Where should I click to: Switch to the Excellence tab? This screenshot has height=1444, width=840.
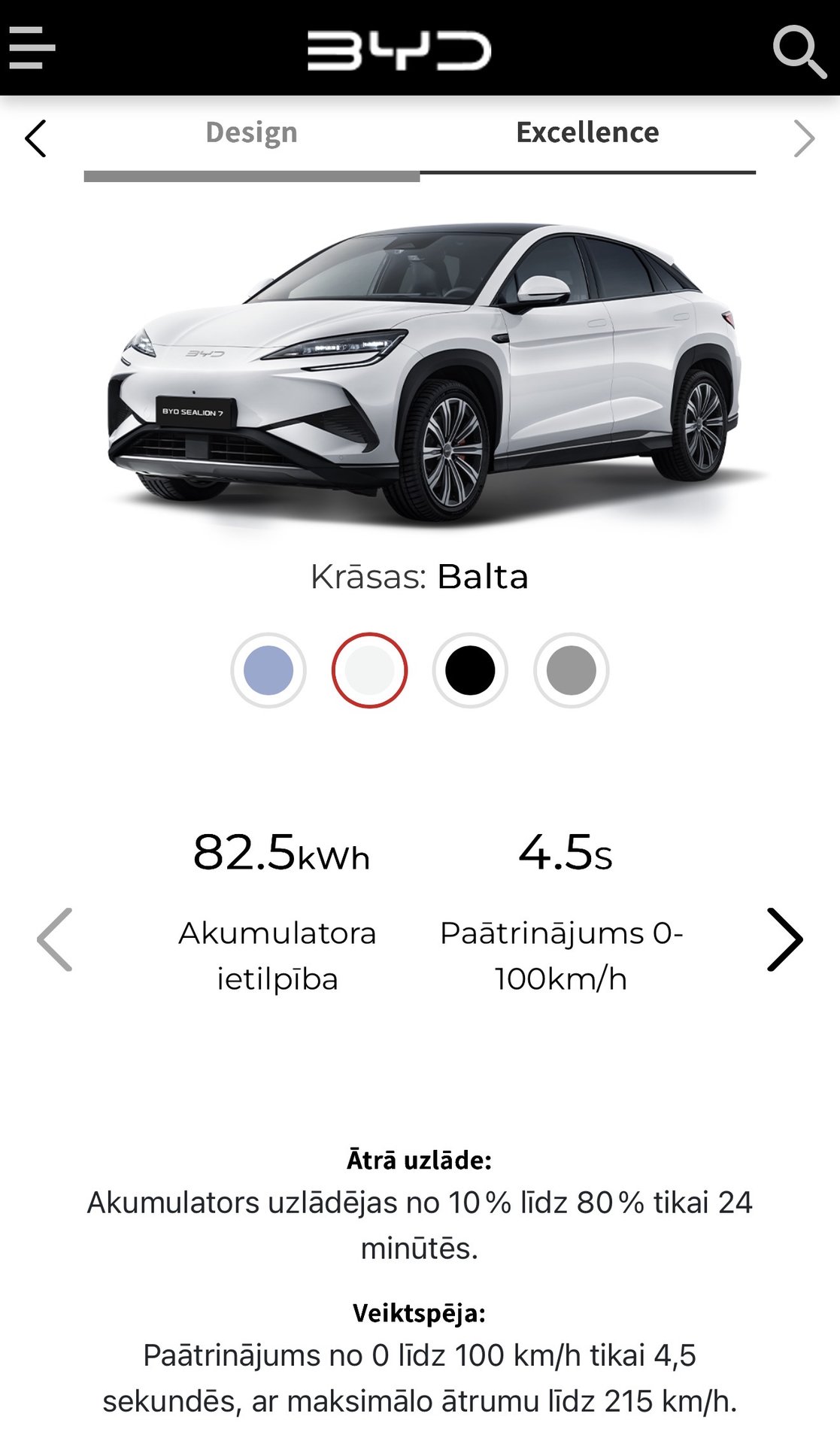587,133
